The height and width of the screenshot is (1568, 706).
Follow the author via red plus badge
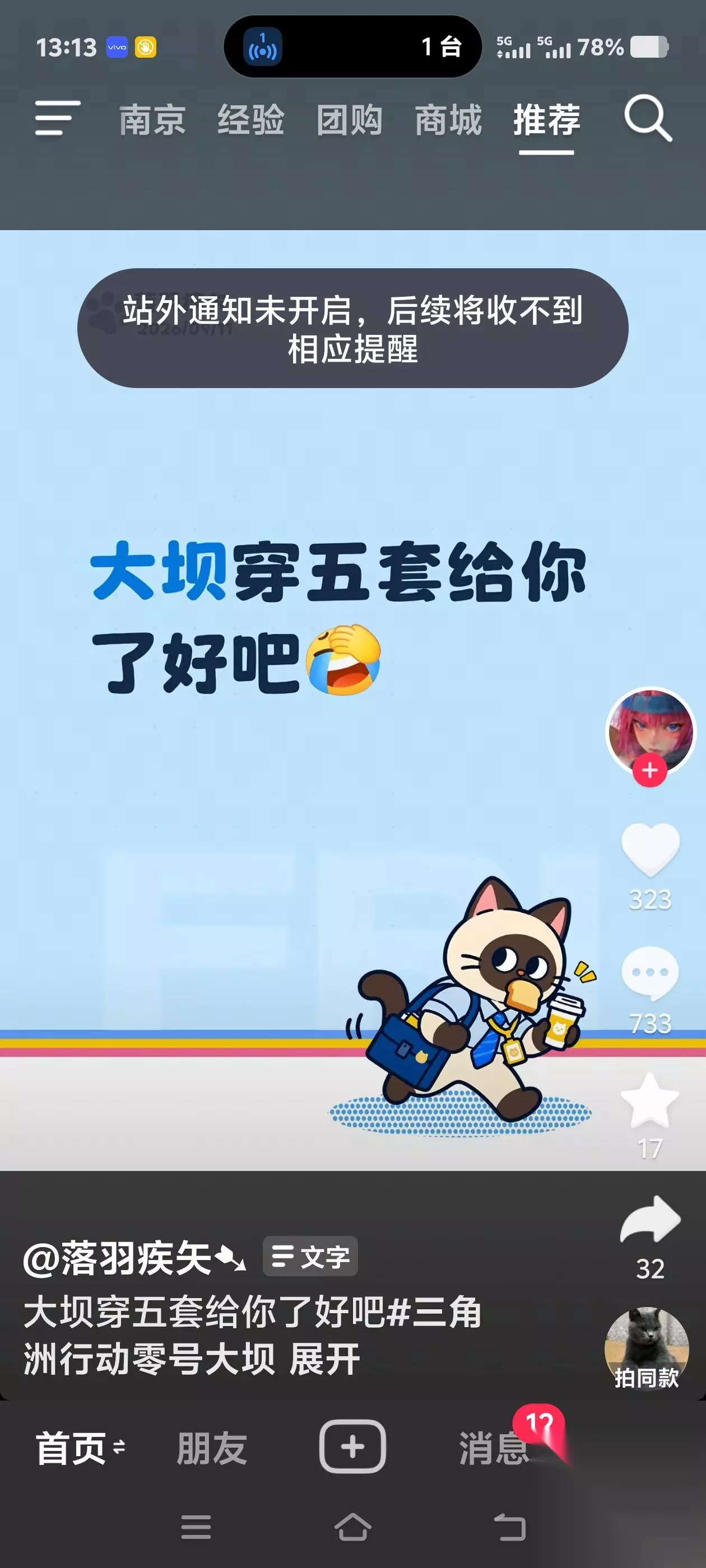click(649, 771)
